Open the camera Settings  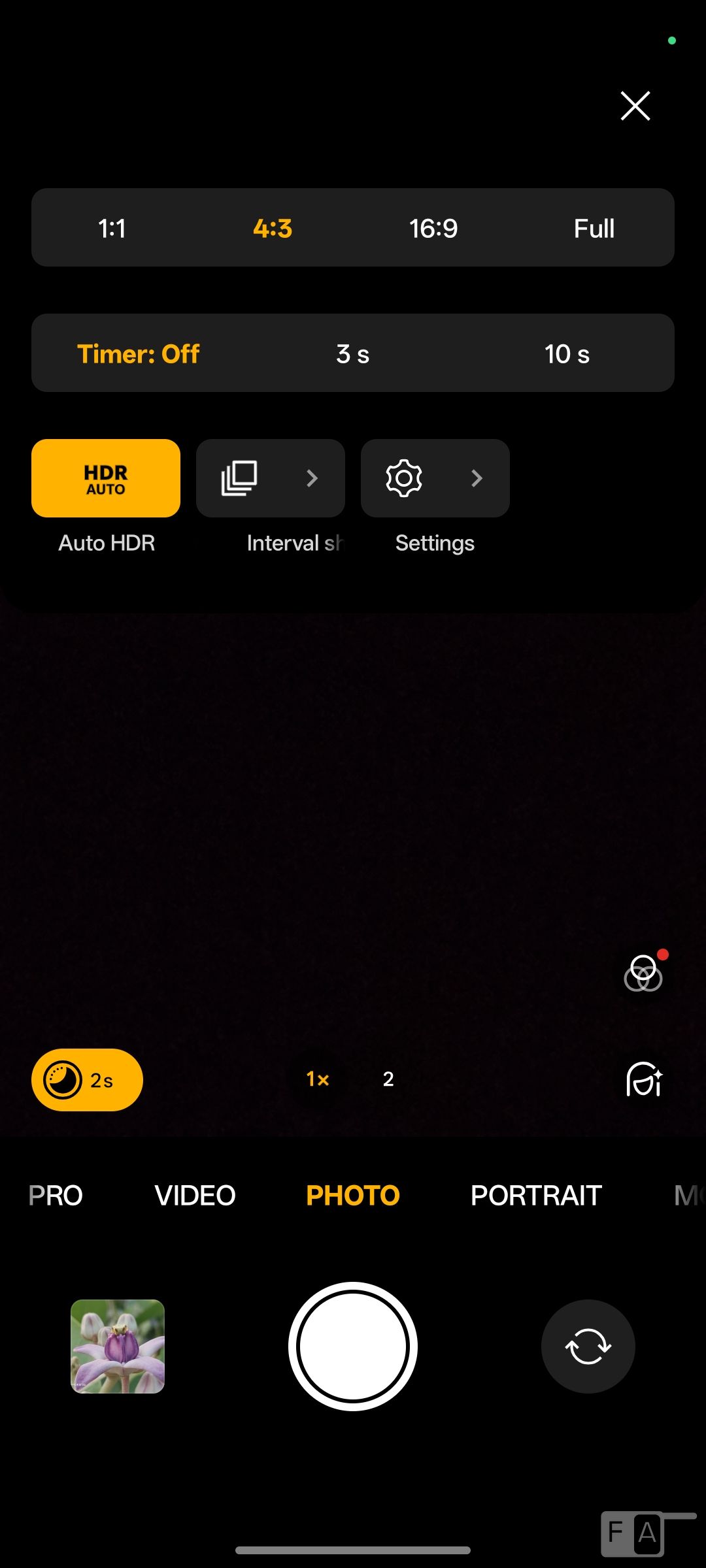(435, 478)
